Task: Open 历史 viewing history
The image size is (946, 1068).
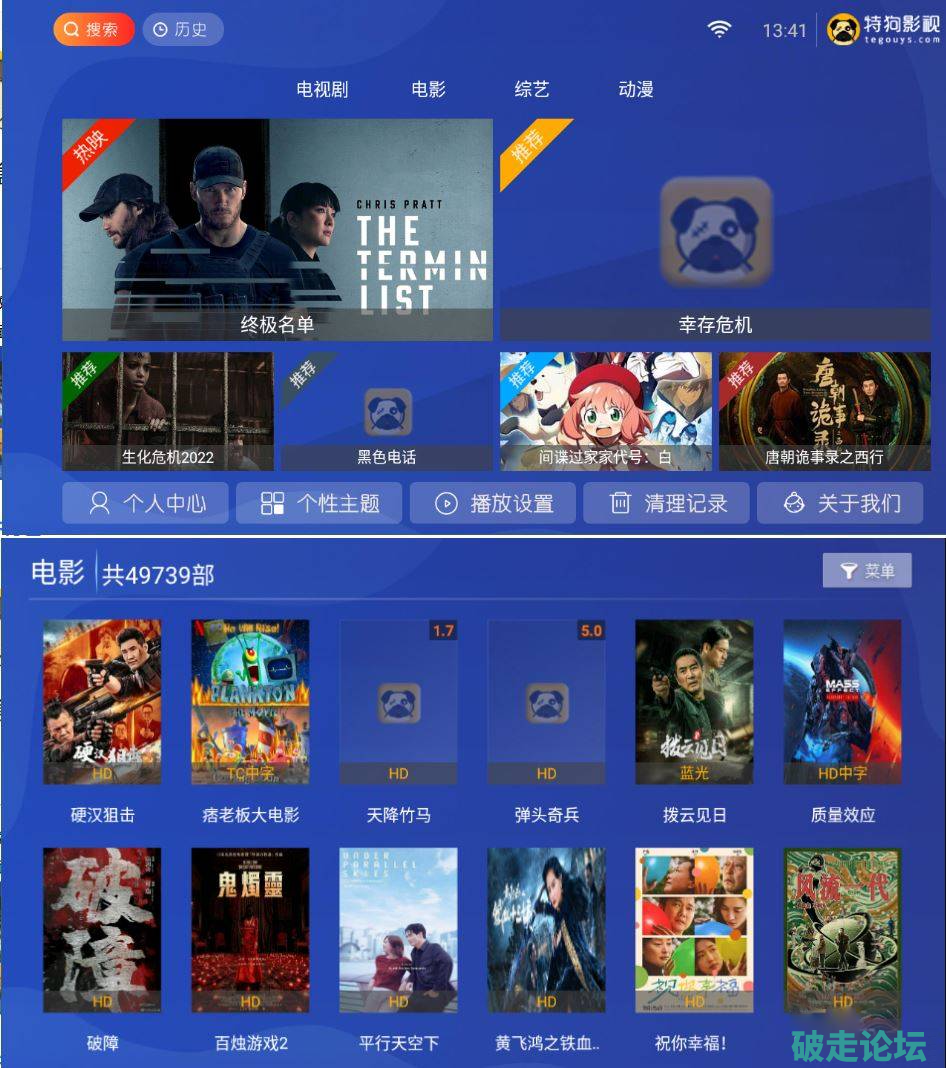Action: tap(182, 29)
